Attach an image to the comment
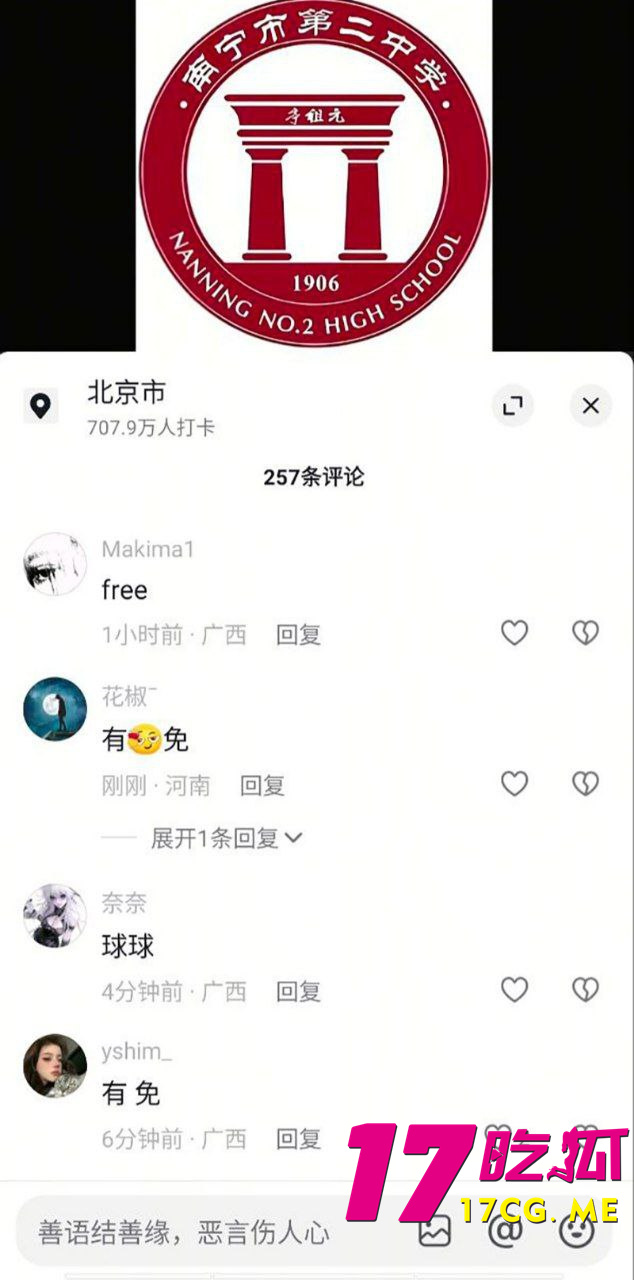The width and height of the screenshot is (634, 1280). click(434, 1232)
